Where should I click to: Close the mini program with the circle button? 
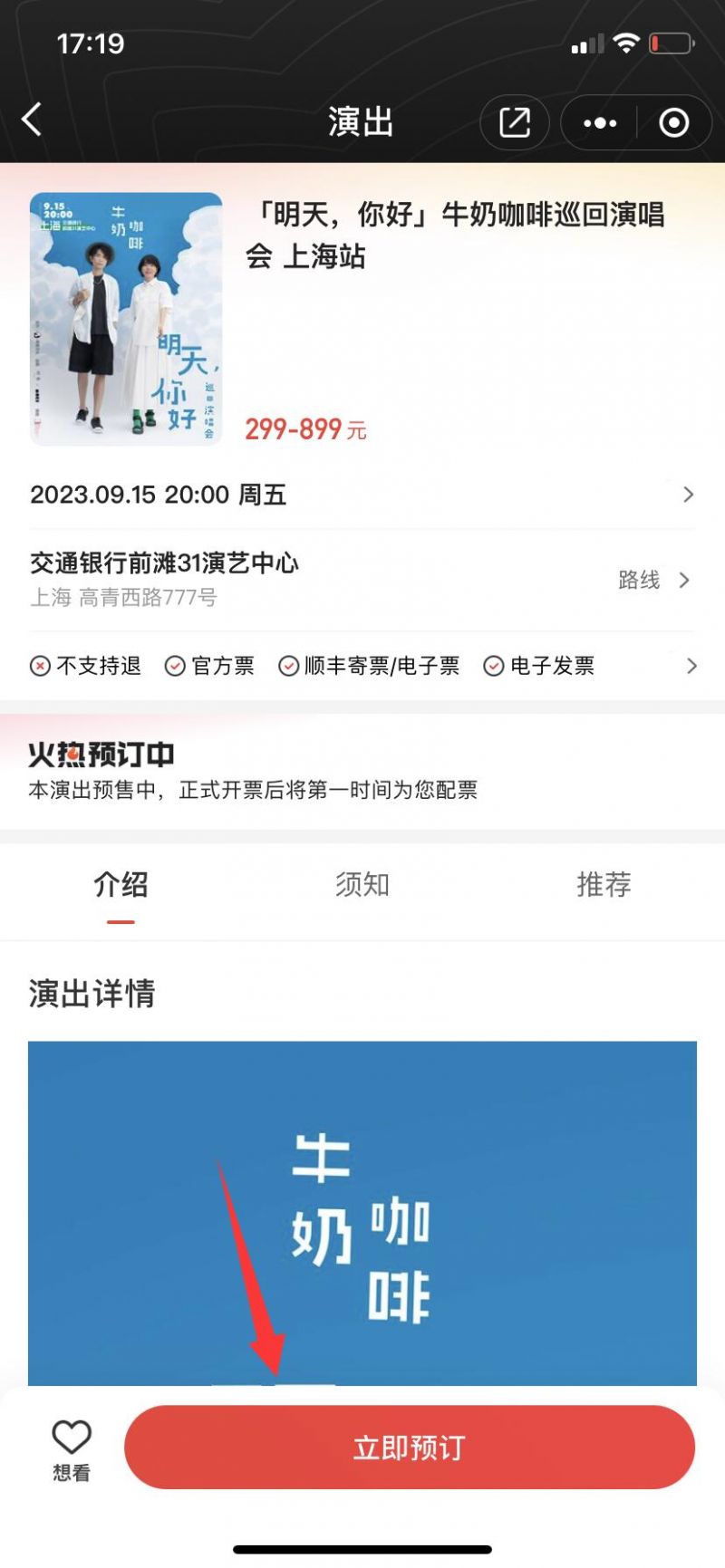pyautogui.click(x=673, y=122)
